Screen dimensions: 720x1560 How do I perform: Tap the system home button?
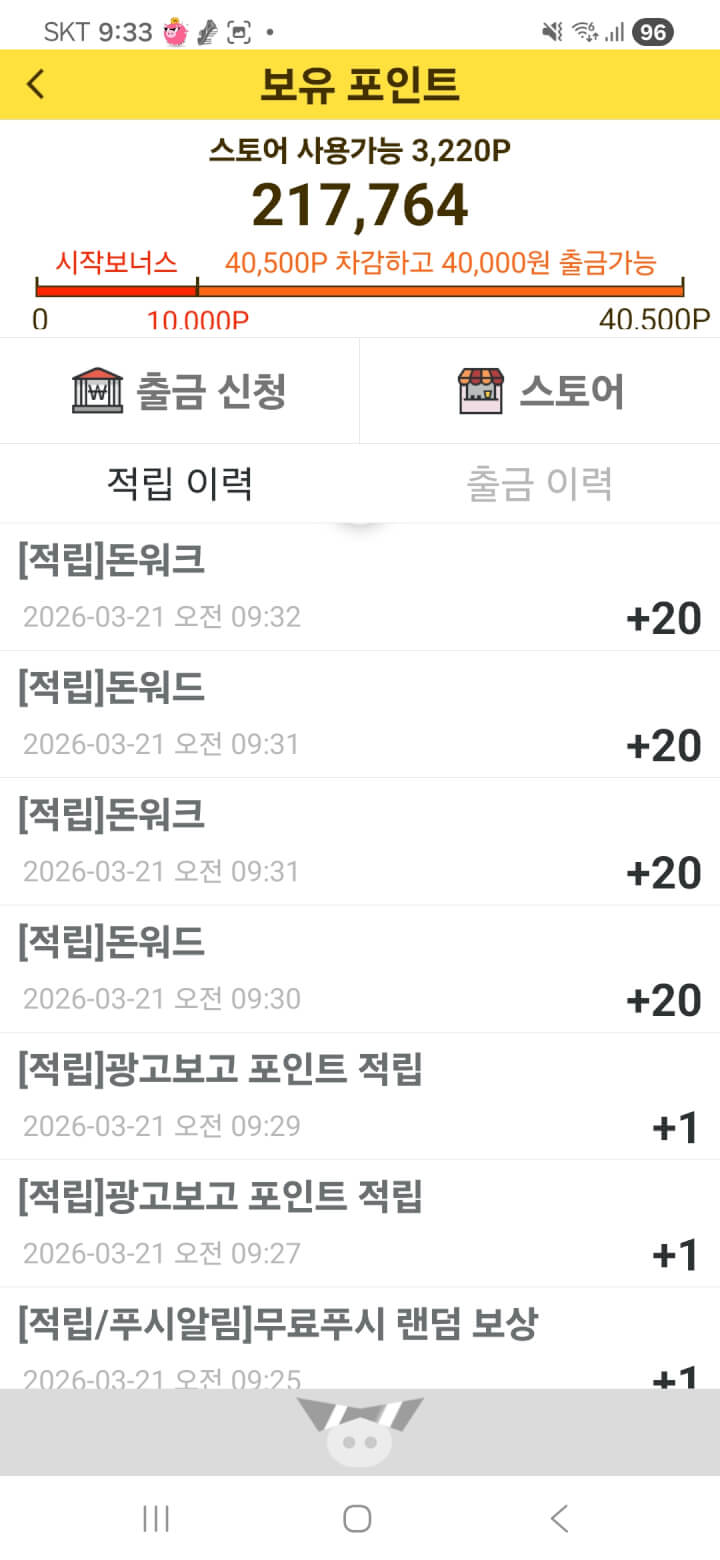click(357, 1519)
